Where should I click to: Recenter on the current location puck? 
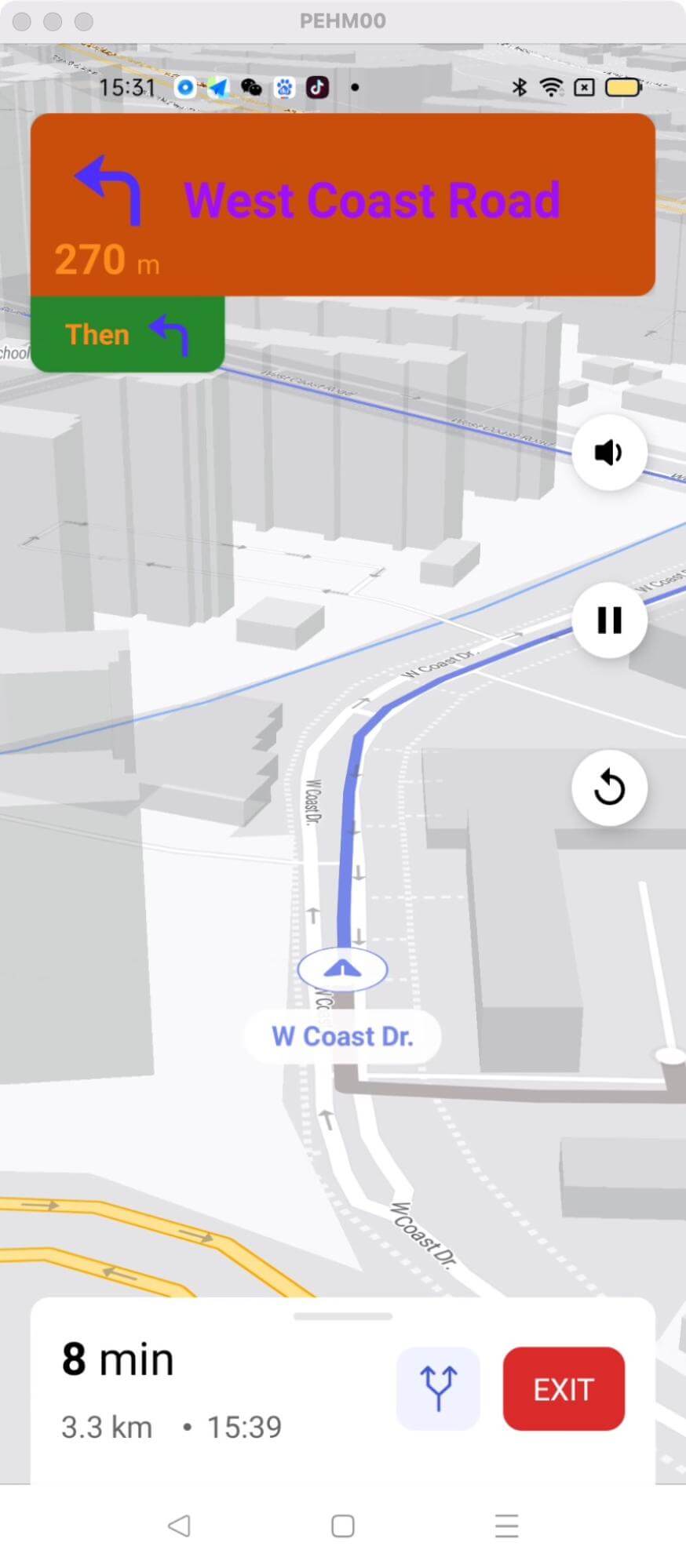(342, 970)
